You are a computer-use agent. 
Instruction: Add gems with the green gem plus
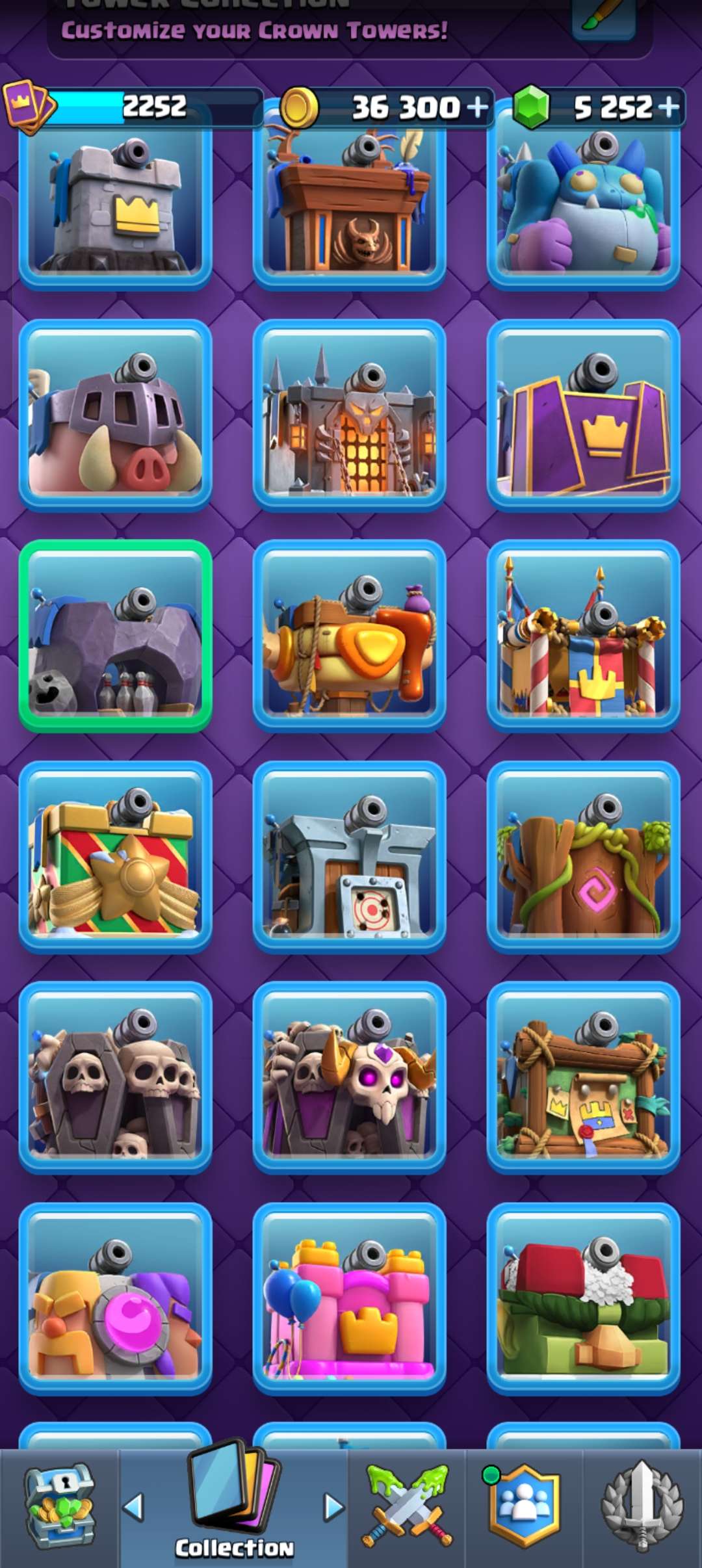tap(668, 107)
